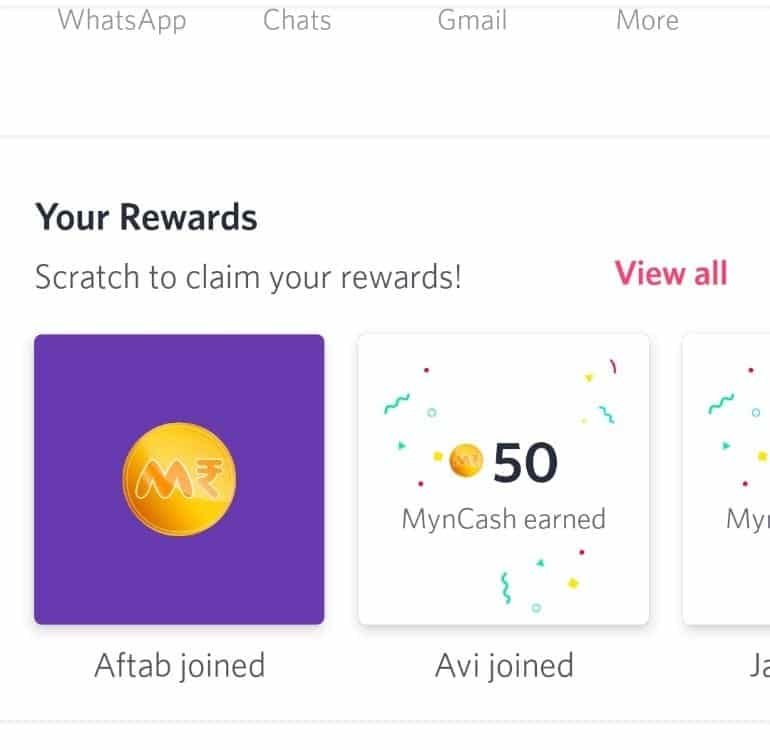Screen dimensions: 770x750
Task: Share via Chats option
Action: point(297,19)
